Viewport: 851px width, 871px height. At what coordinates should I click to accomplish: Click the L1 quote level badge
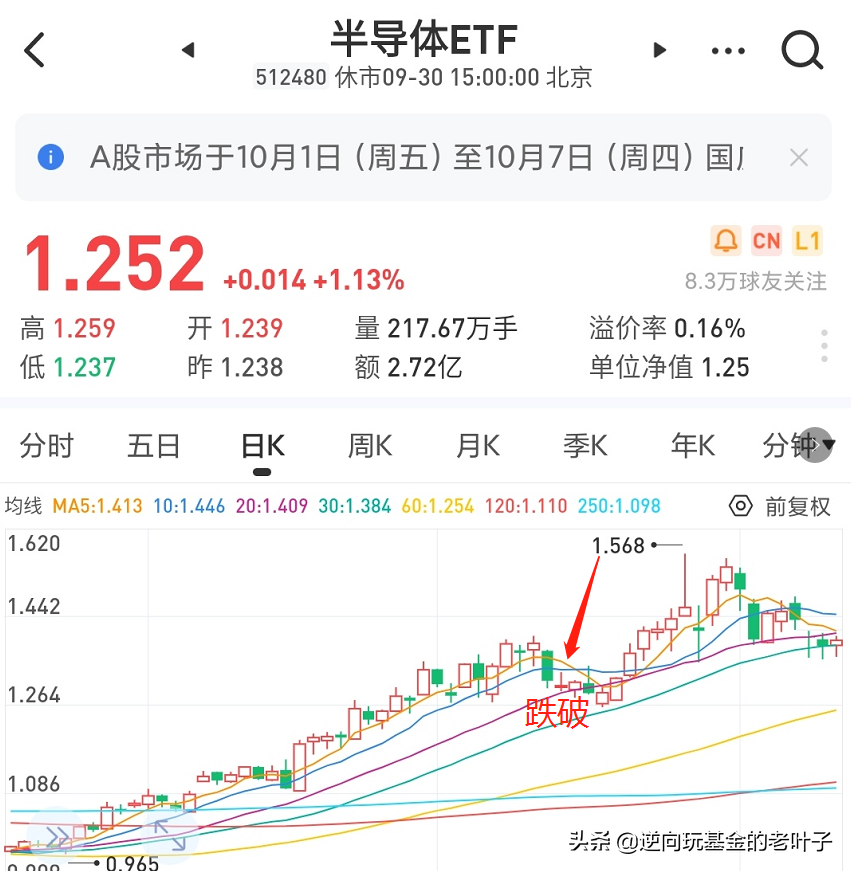pyautogui.click(x=808, y=240)
